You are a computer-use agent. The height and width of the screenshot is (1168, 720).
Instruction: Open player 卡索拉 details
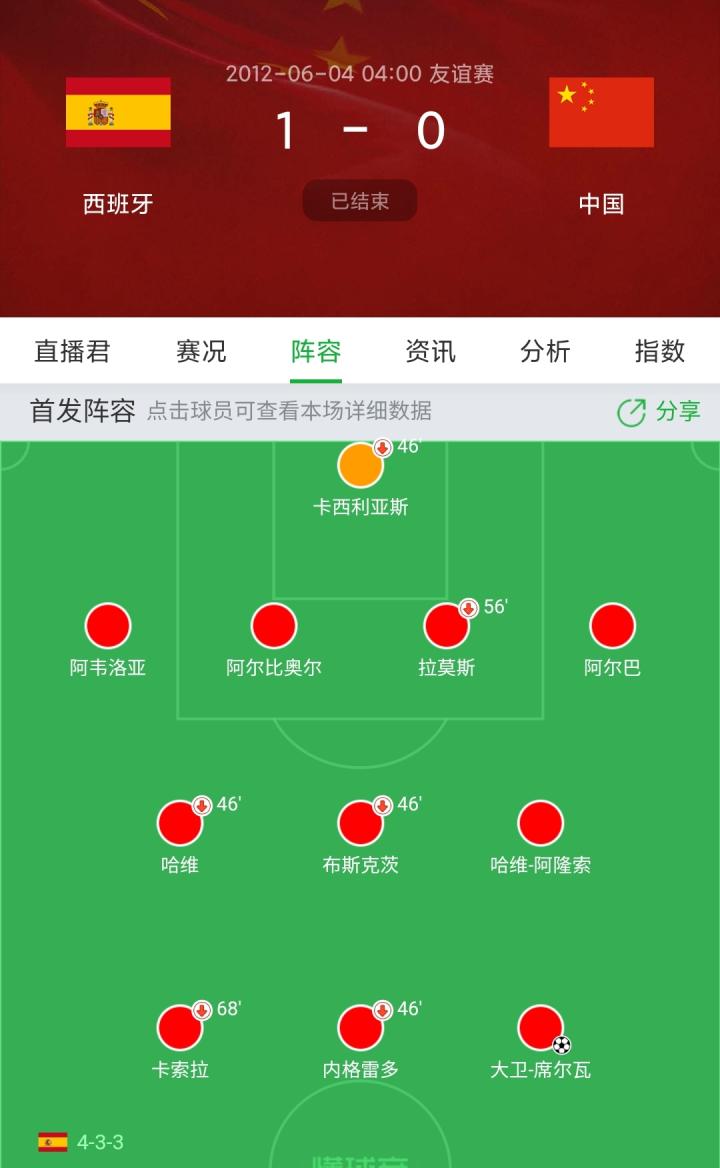[x=180, y=1029]
